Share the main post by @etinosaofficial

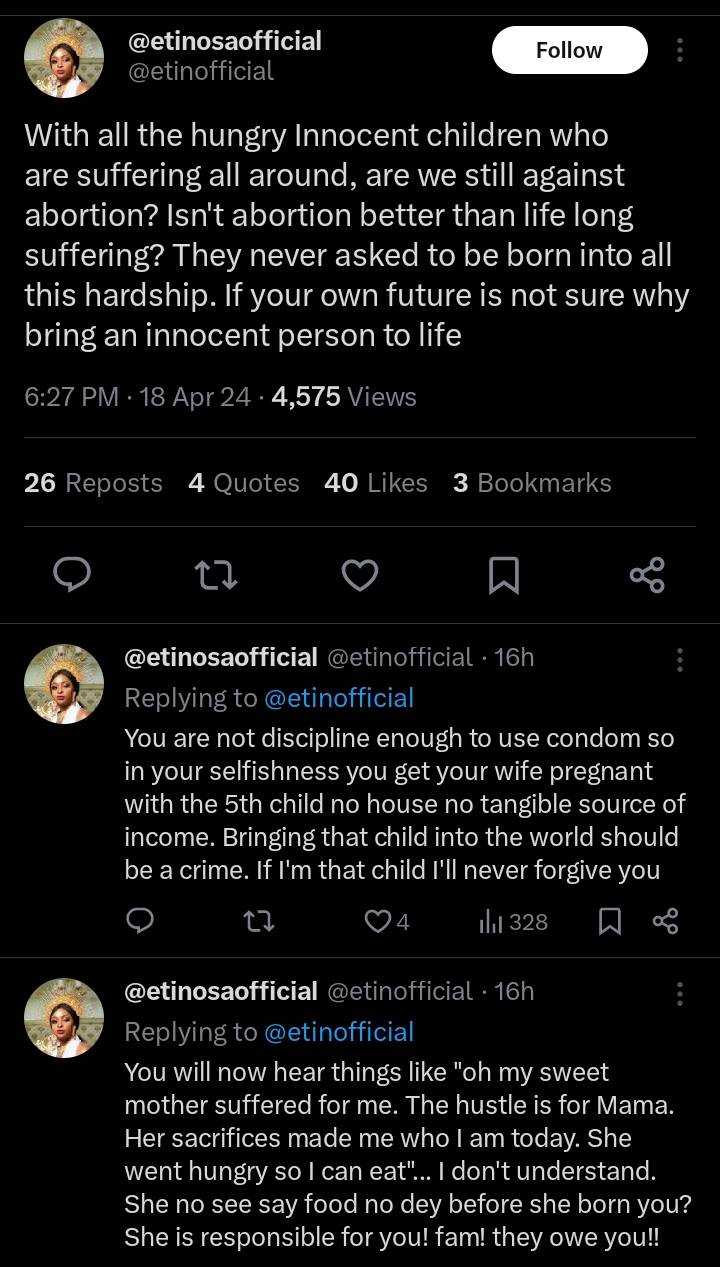pos(647,574)
